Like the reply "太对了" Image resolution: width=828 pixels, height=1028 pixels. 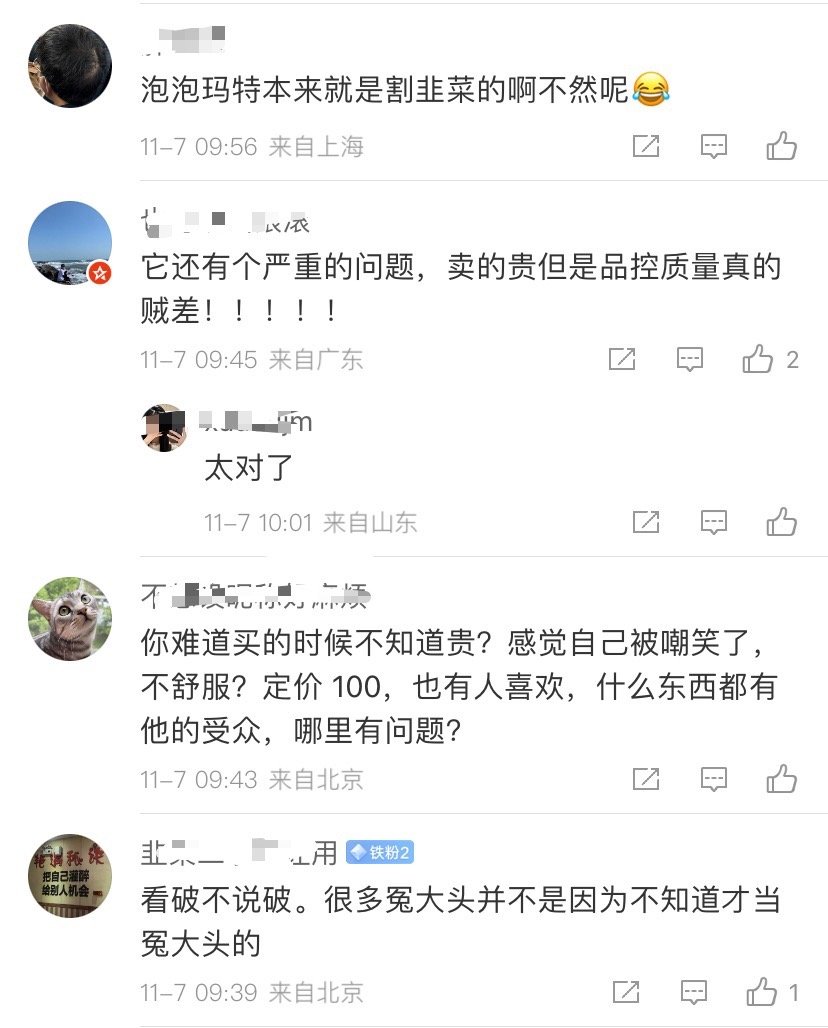pos(783,522)
